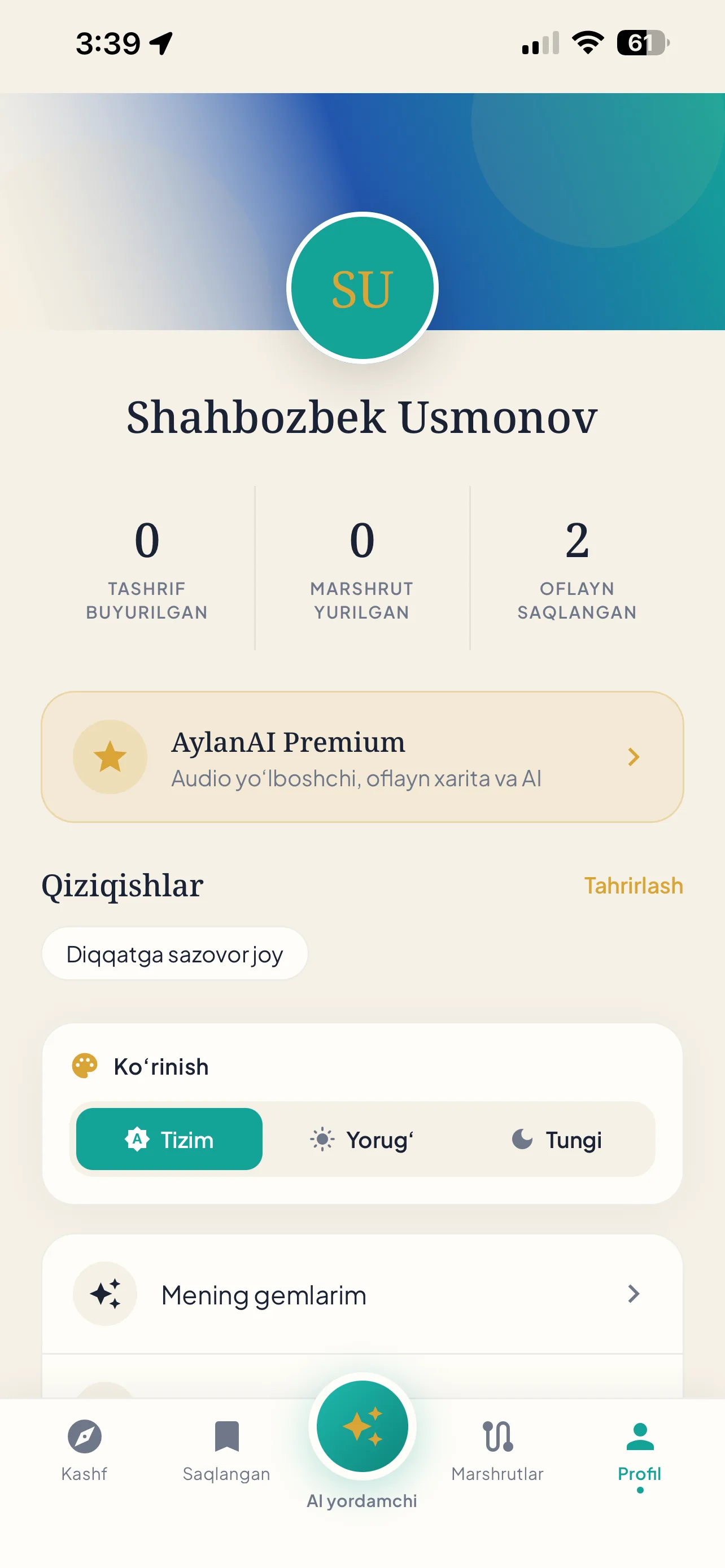725x1568 pixels.
Task: Open Mening gemlarim
Action: click(x=362, y=1294)
